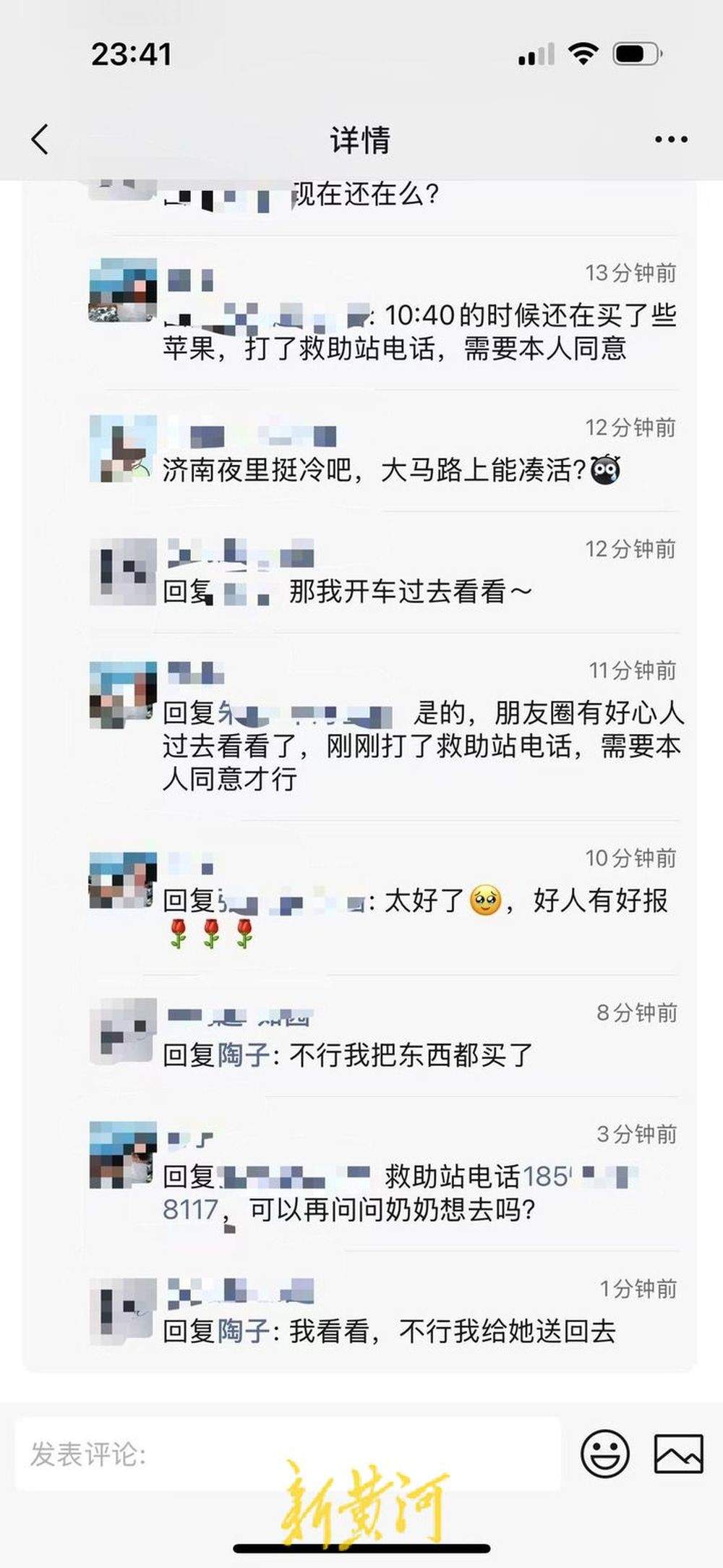Open the avatar of the 太好了 commenter

[x=123, y=880]
